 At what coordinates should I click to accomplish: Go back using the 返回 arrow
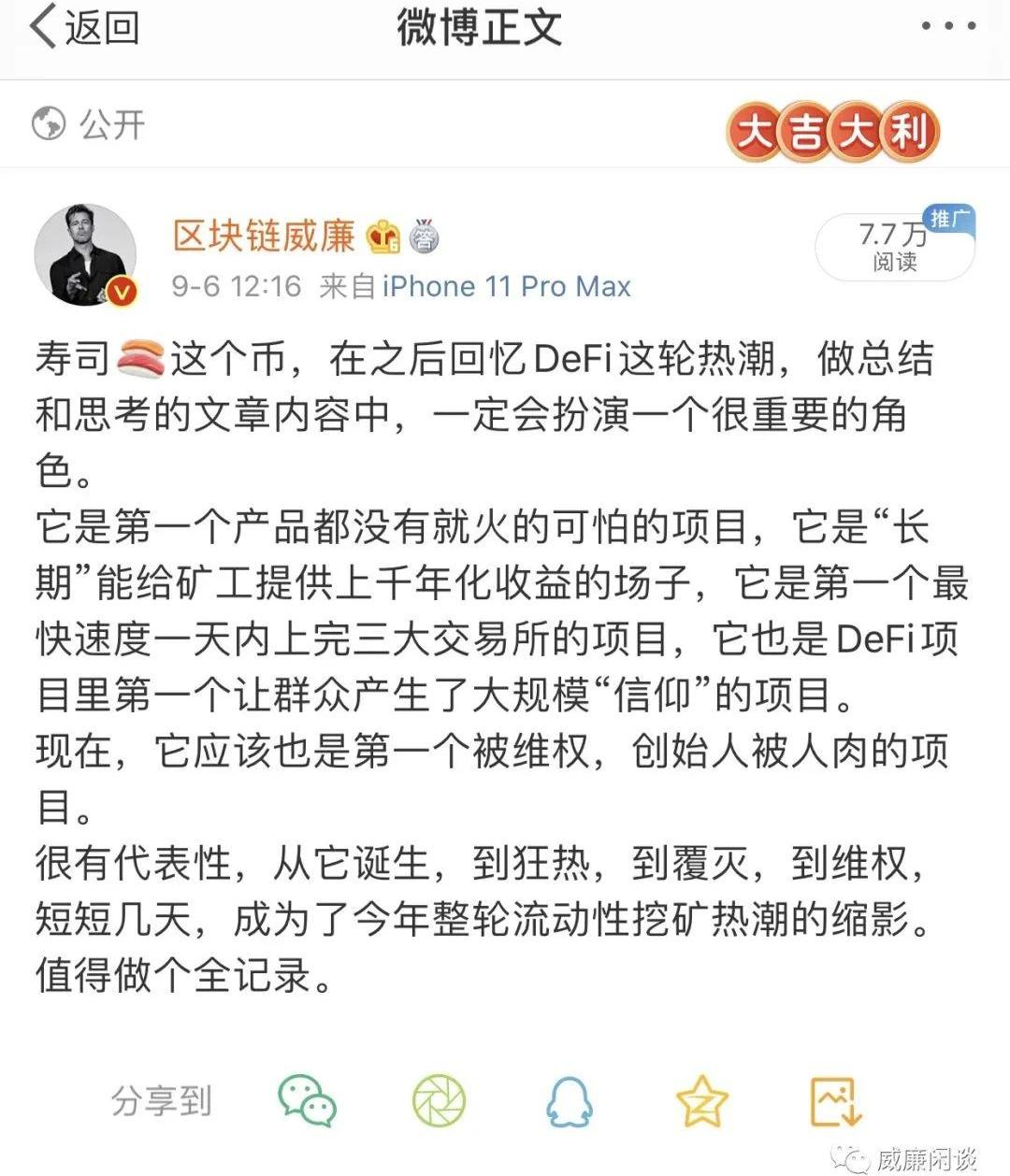point(84,27)
